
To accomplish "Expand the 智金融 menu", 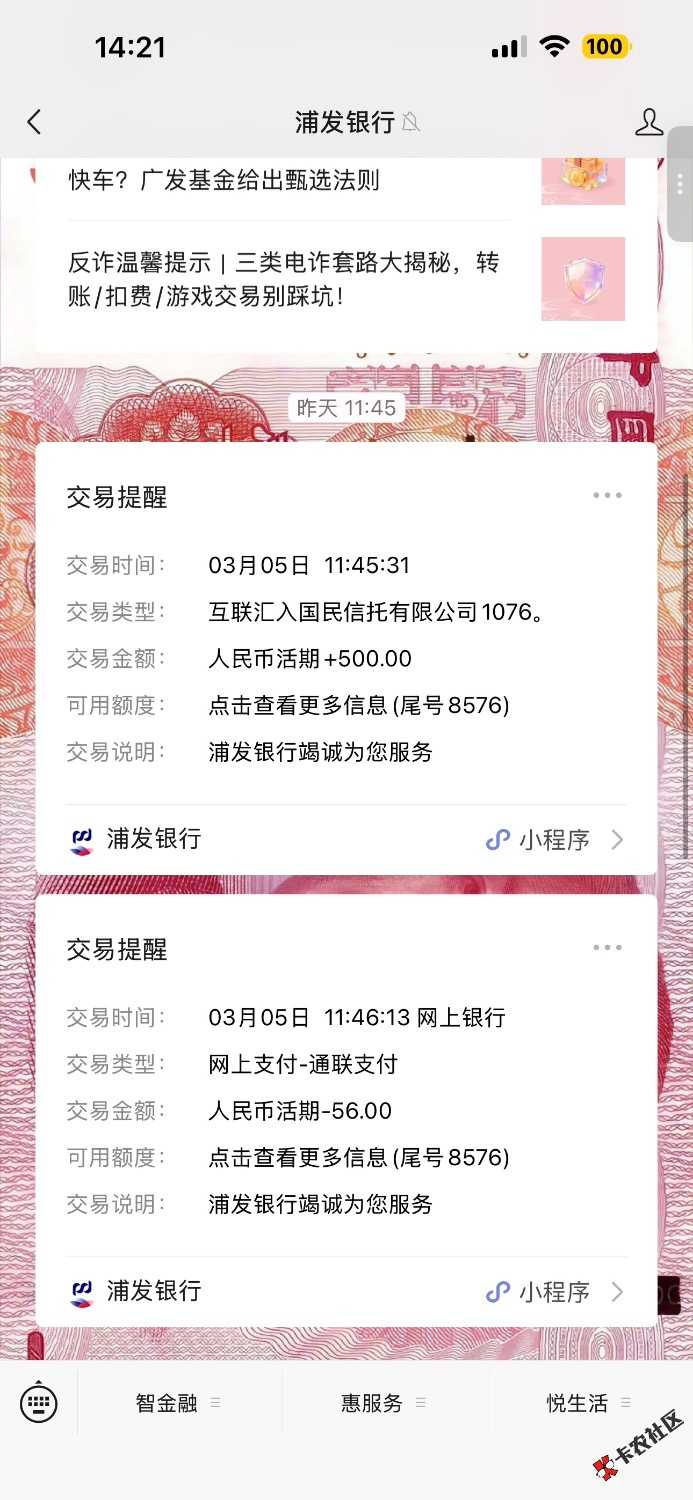I will point(178,1403).
